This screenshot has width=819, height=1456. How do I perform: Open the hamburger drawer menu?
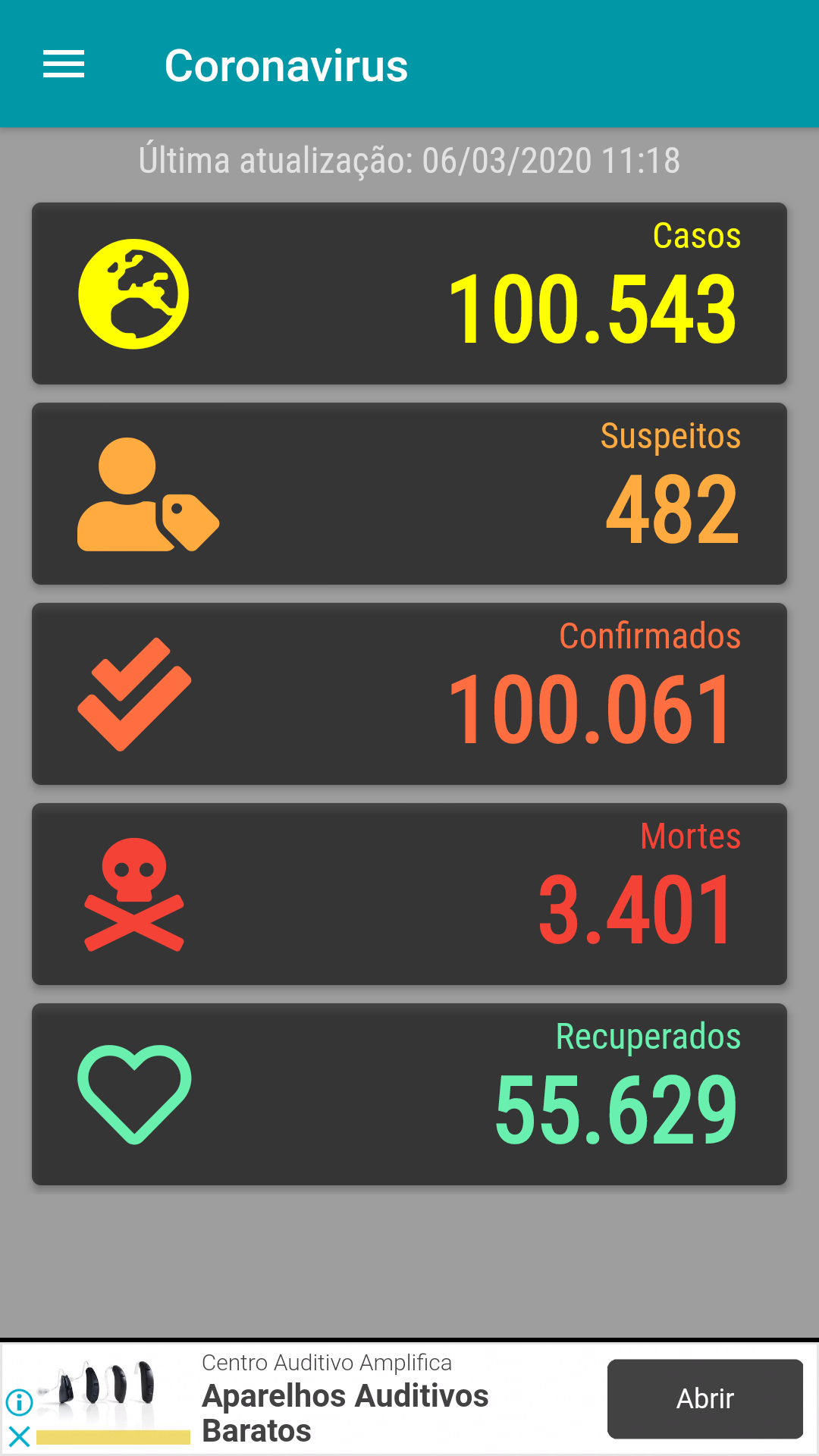click(64, 64)
